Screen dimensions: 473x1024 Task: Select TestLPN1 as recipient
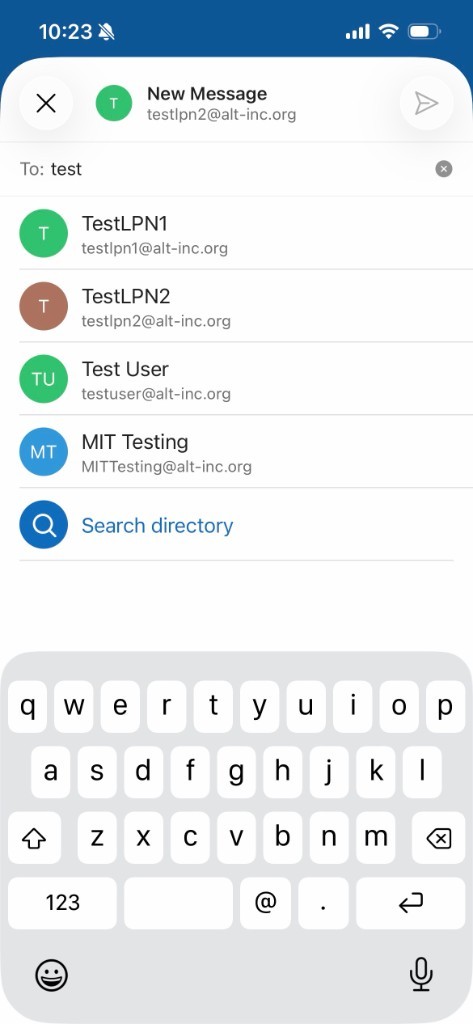click(236, 233)
